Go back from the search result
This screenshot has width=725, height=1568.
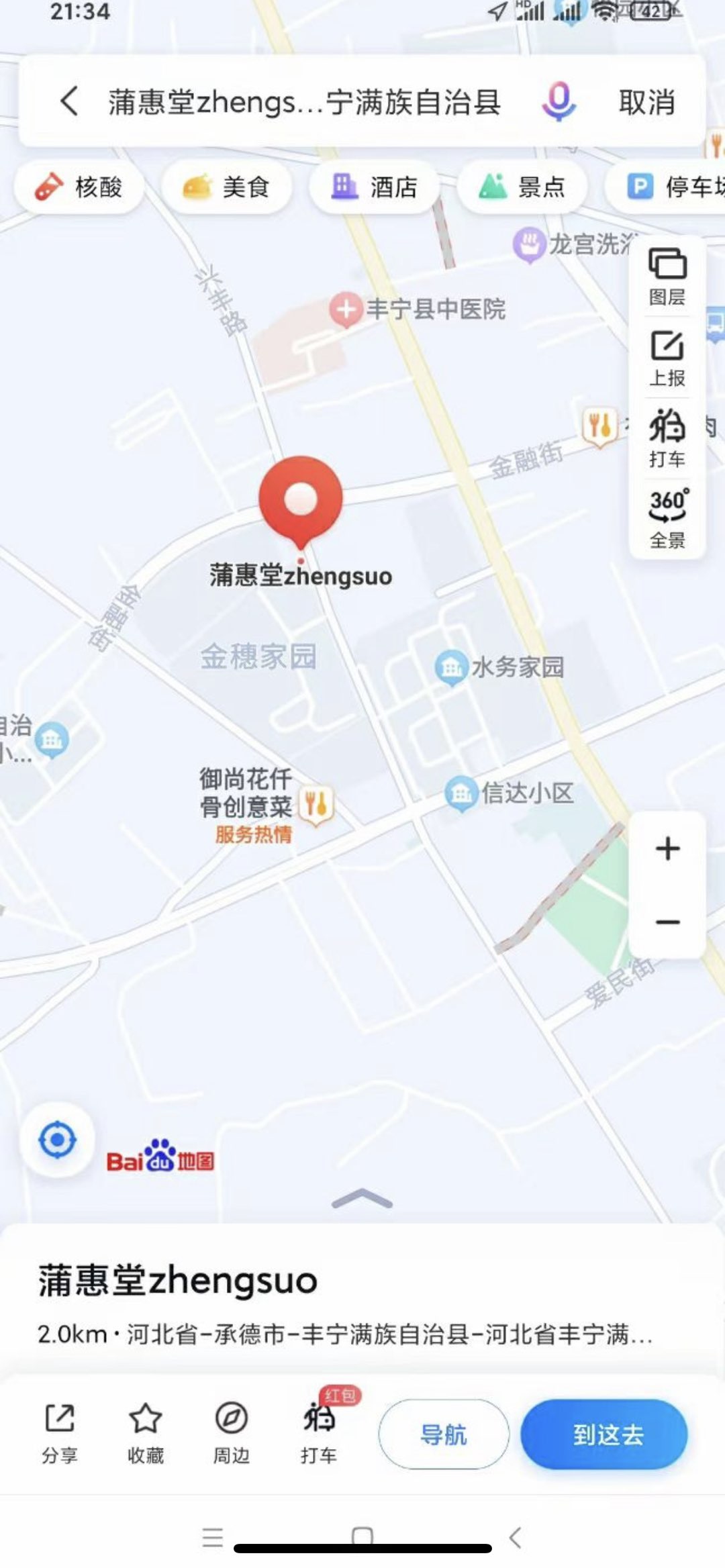point(69,101)
